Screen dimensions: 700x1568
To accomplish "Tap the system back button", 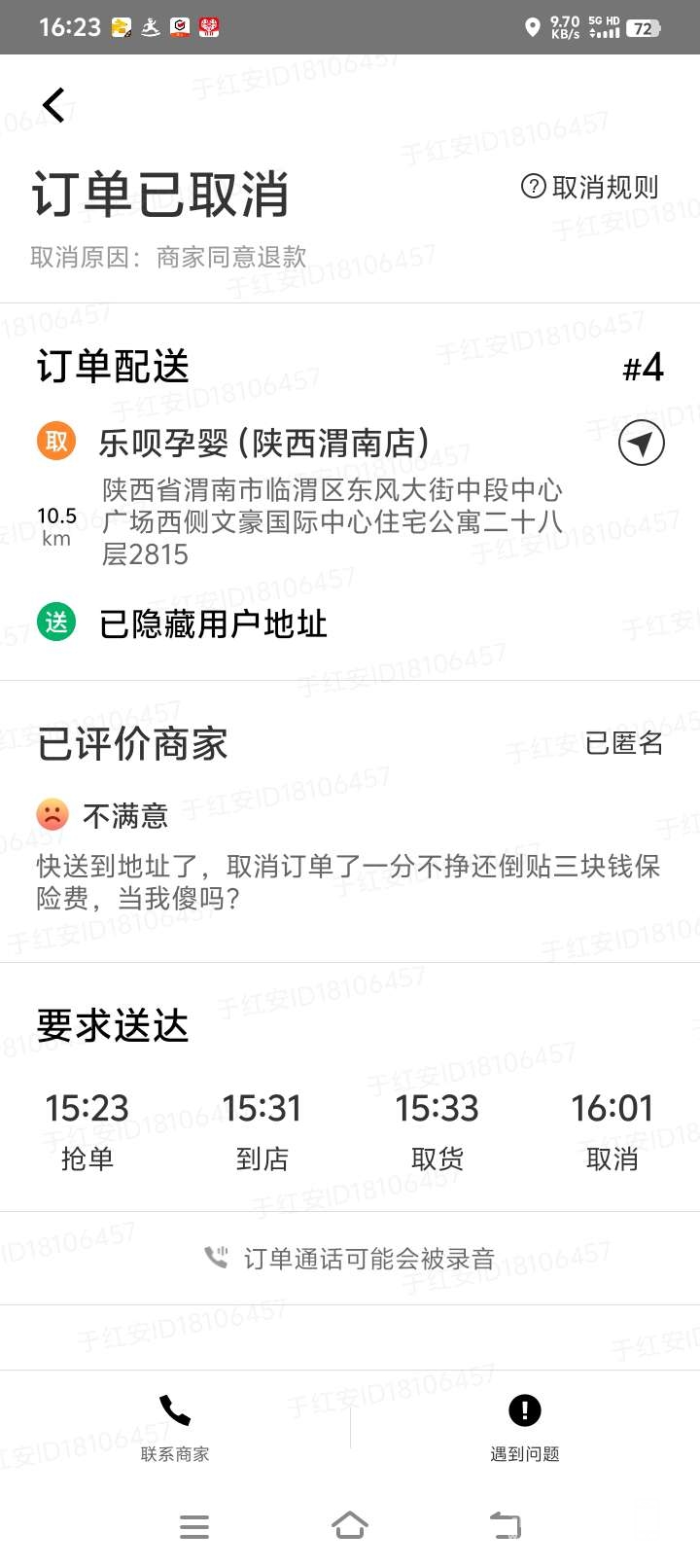I will pos(506,1525).
